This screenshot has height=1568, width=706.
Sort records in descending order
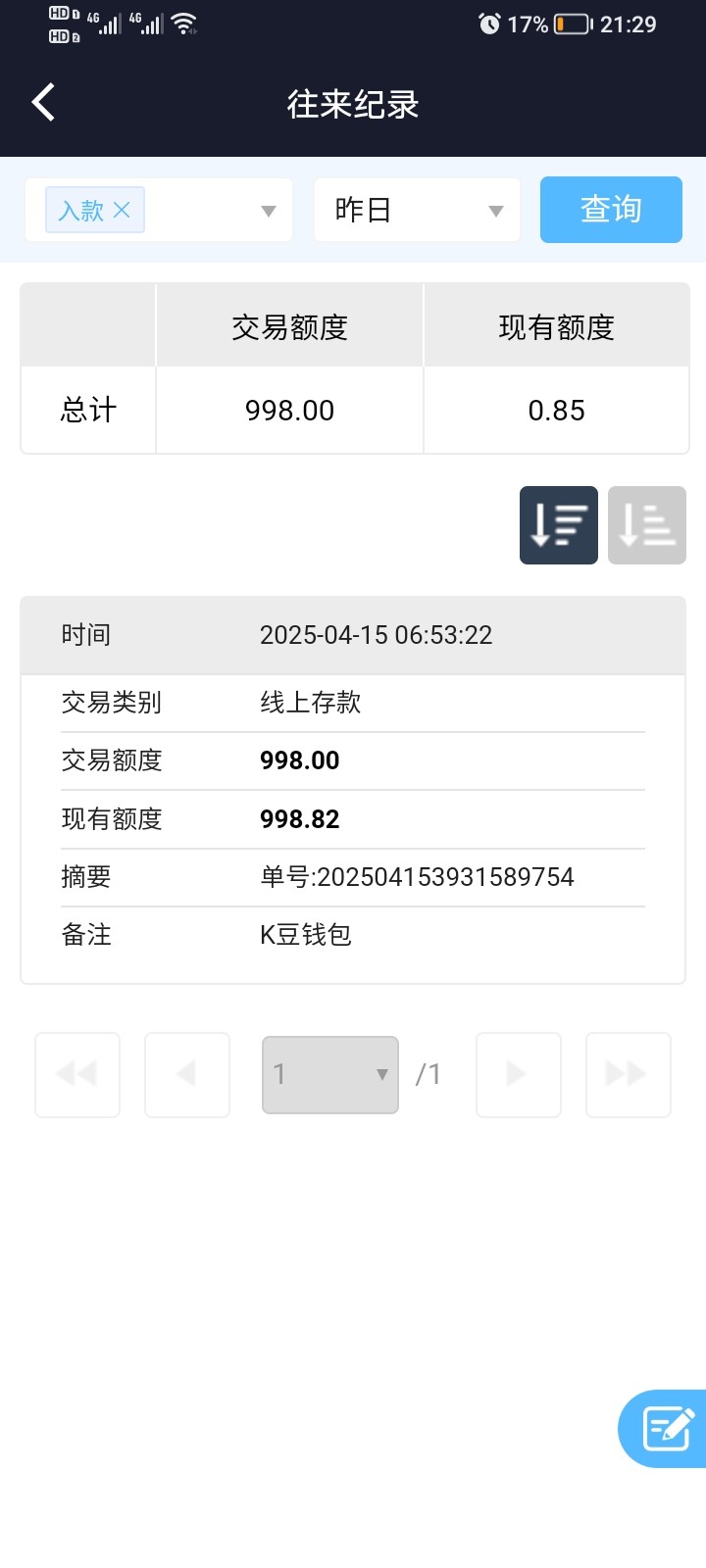tap(558, 525)
